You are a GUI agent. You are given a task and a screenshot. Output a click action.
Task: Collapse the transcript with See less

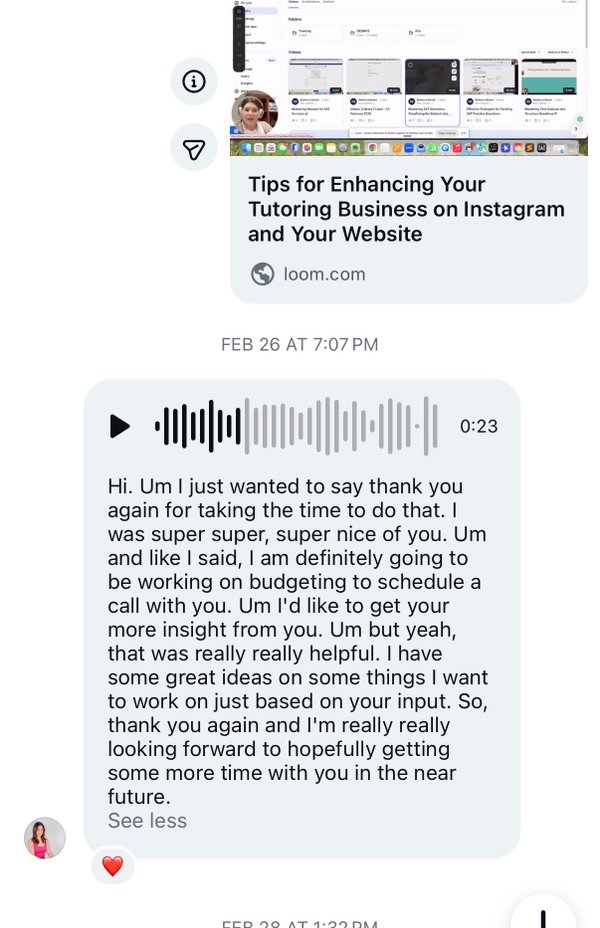(x=147, y=821)
